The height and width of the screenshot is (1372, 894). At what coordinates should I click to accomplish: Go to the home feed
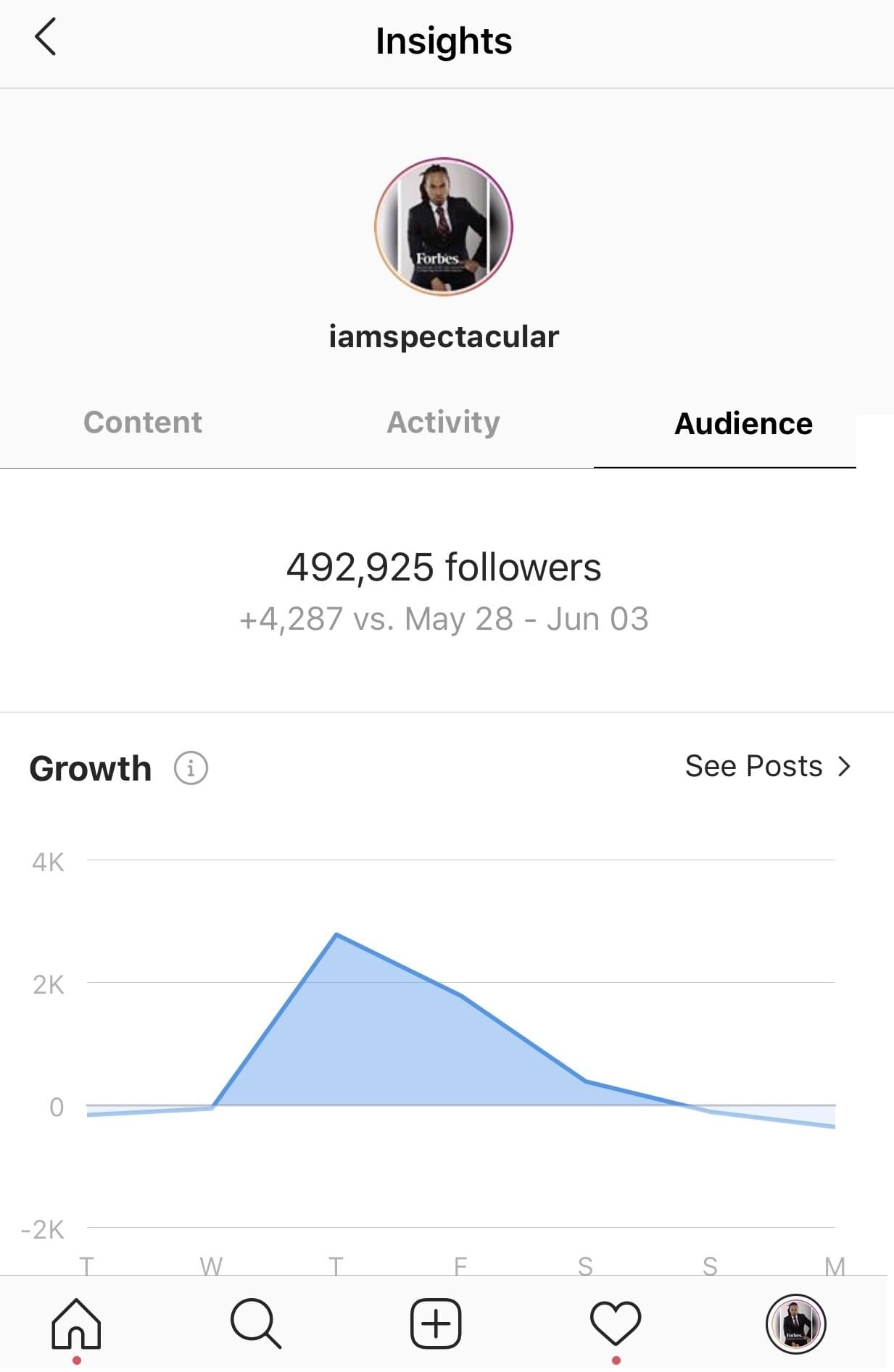tap(76, 1323)
